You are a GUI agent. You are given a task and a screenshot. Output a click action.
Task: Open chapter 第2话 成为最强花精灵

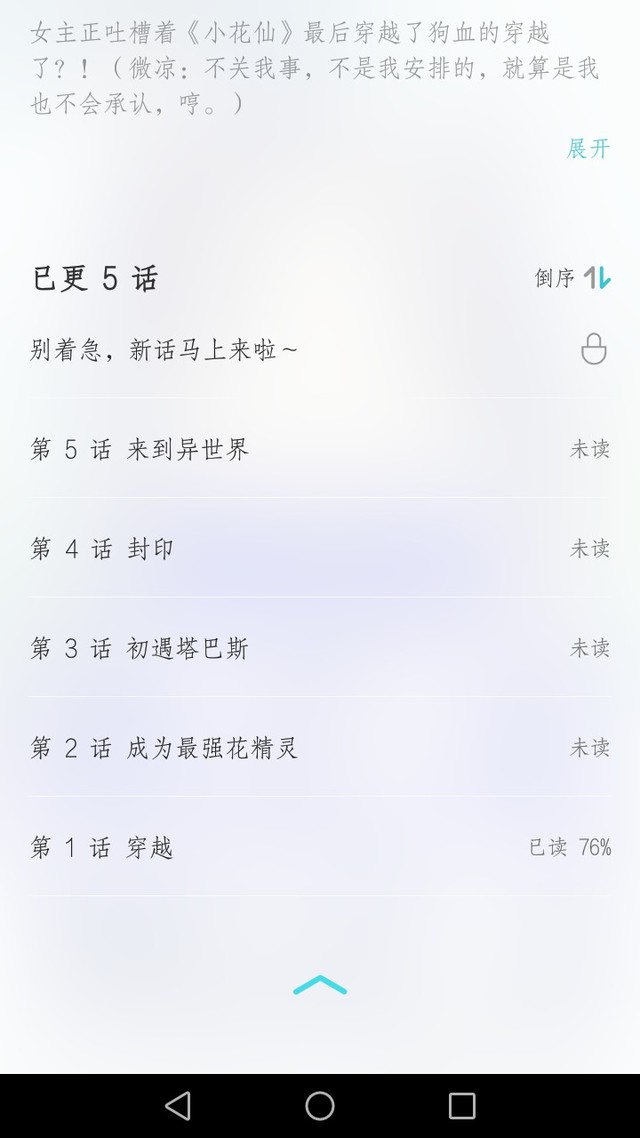320,747
